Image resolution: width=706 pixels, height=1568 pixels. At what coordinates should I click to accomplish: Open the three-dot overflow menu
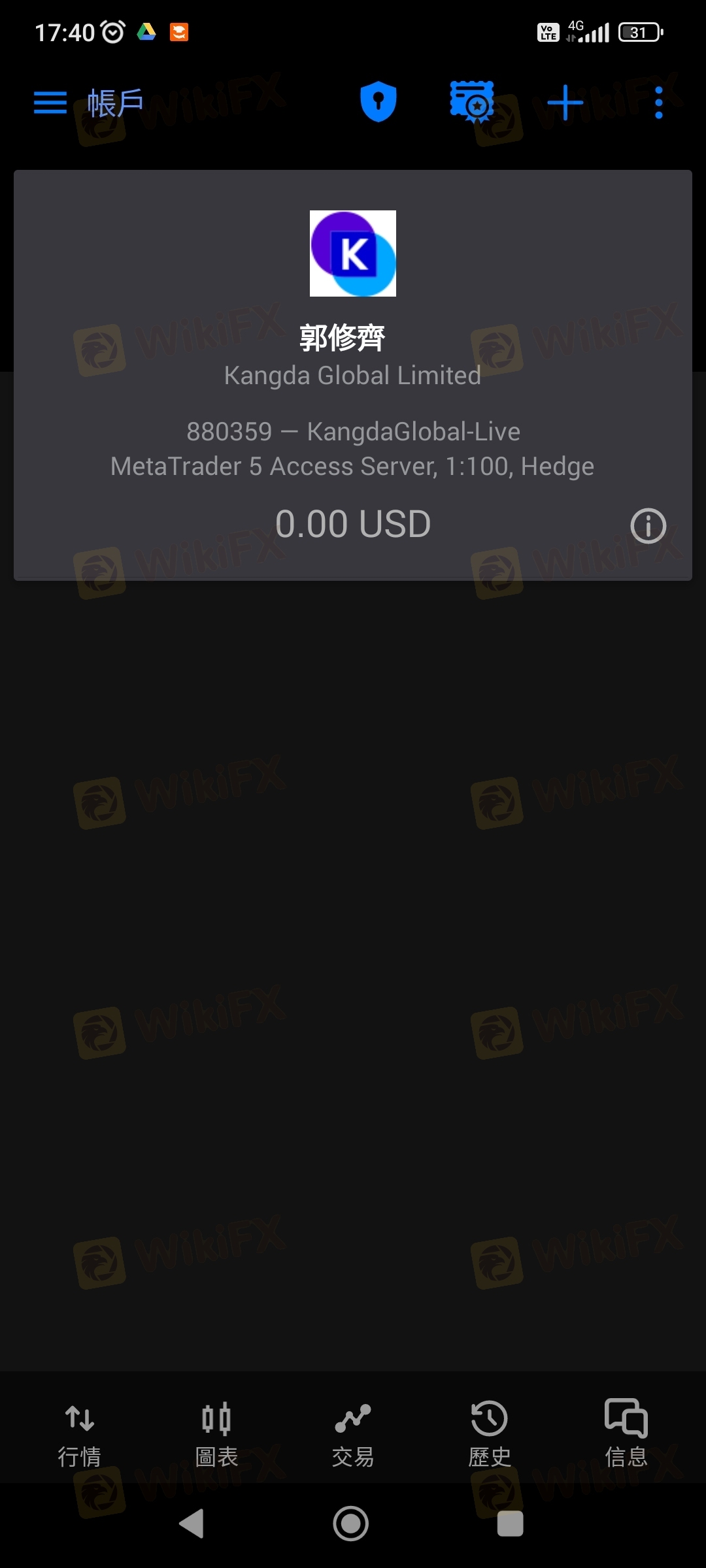point(659,103)
